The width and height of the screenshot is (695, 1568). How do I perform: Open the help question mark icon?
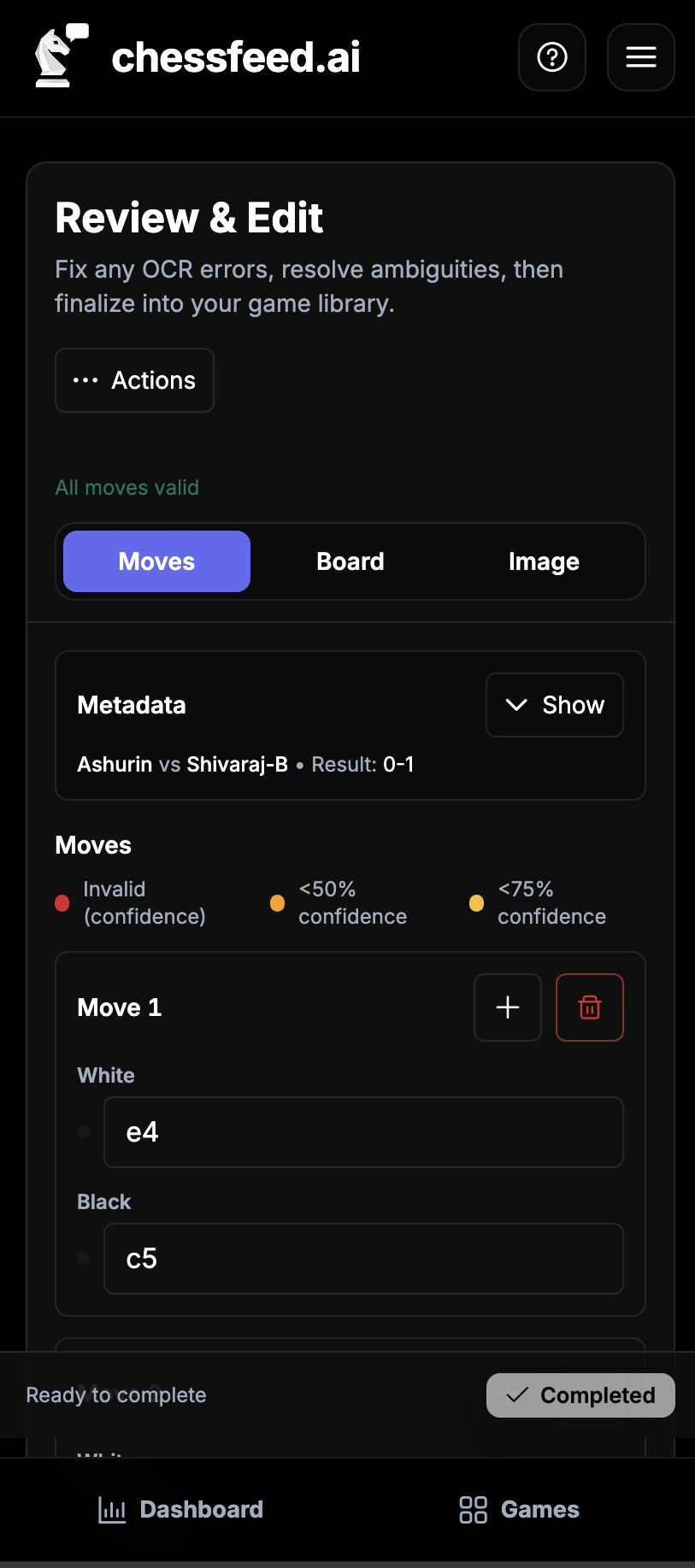[x=552, y=57]
